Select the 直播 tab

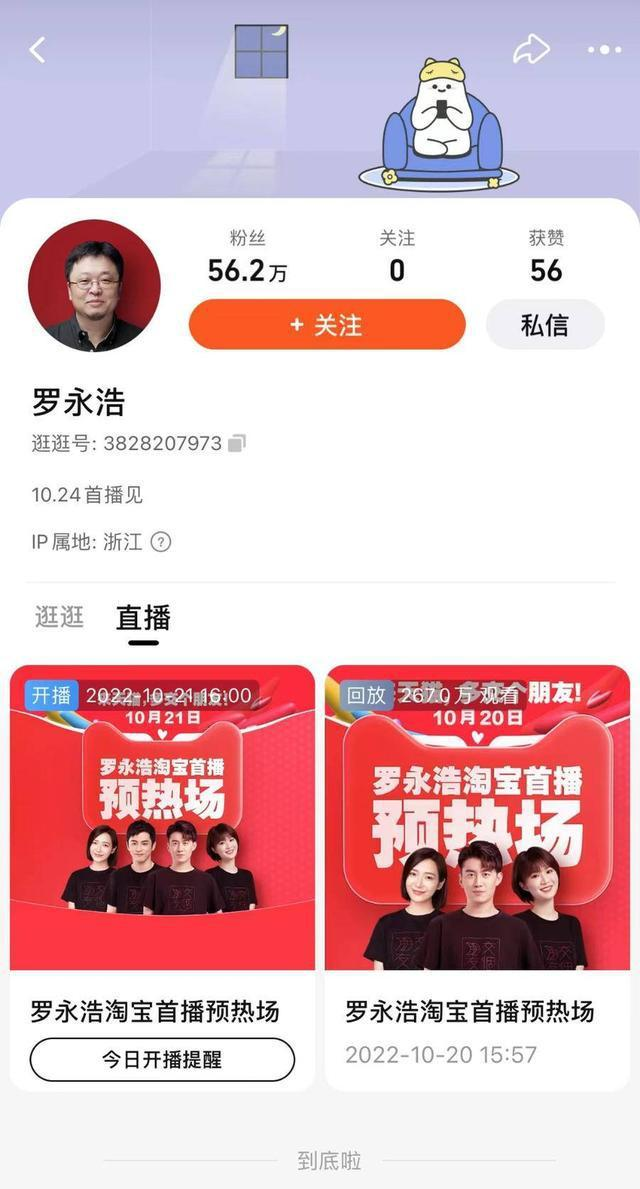pyautogui.click(x=143, y=618)
